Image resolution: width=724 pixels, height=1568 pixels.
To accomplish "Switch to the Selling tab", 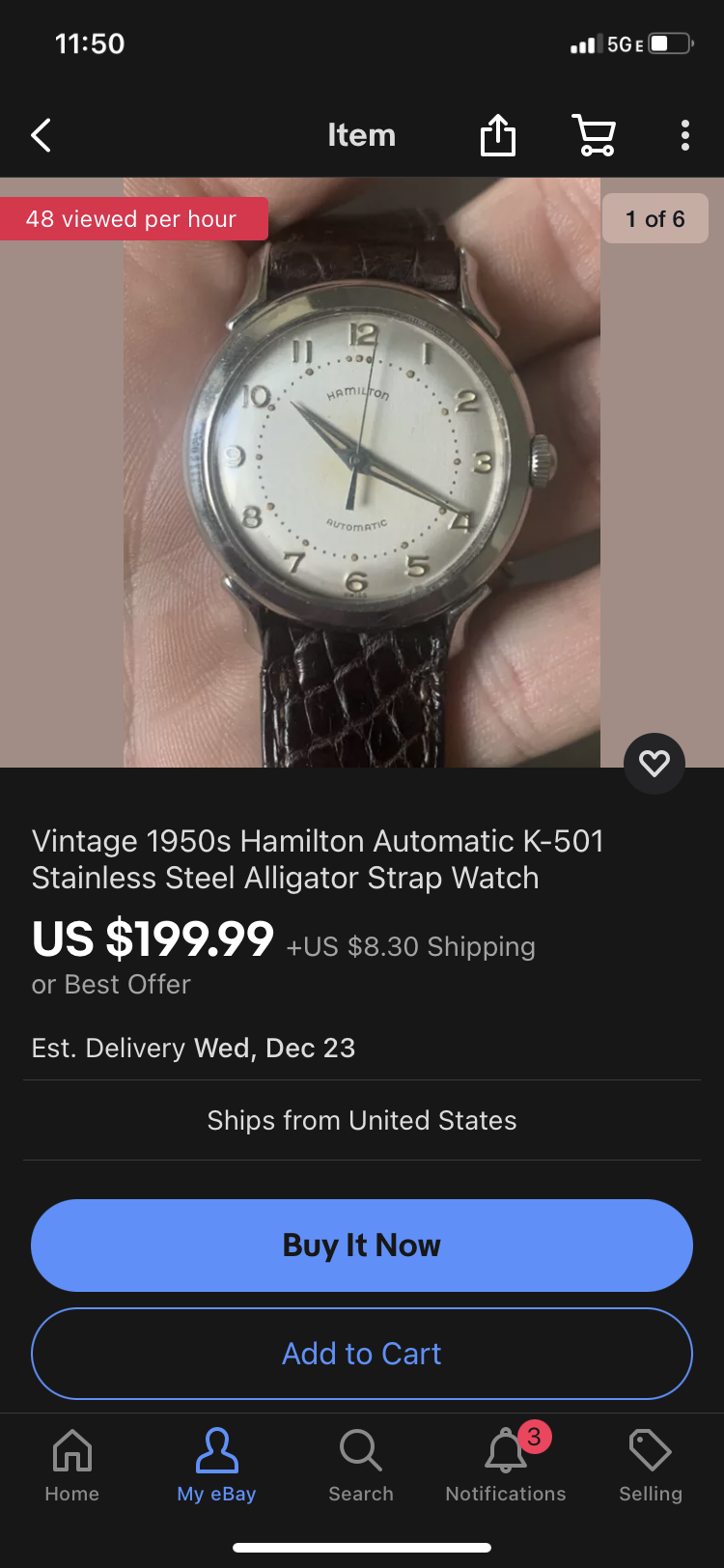I will 651,1466.
